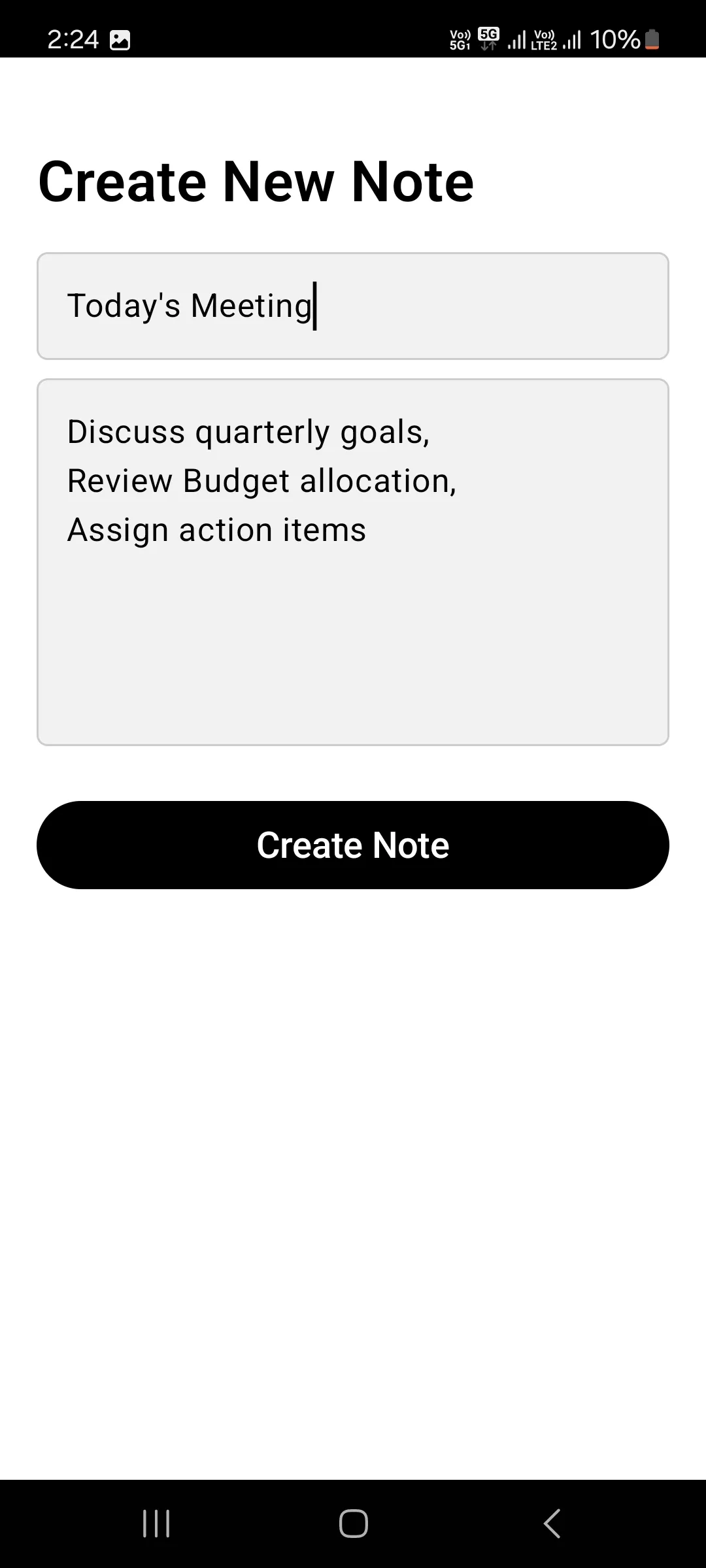Go back with the system back button
706x1568 pixels.
coord(552,1524)
